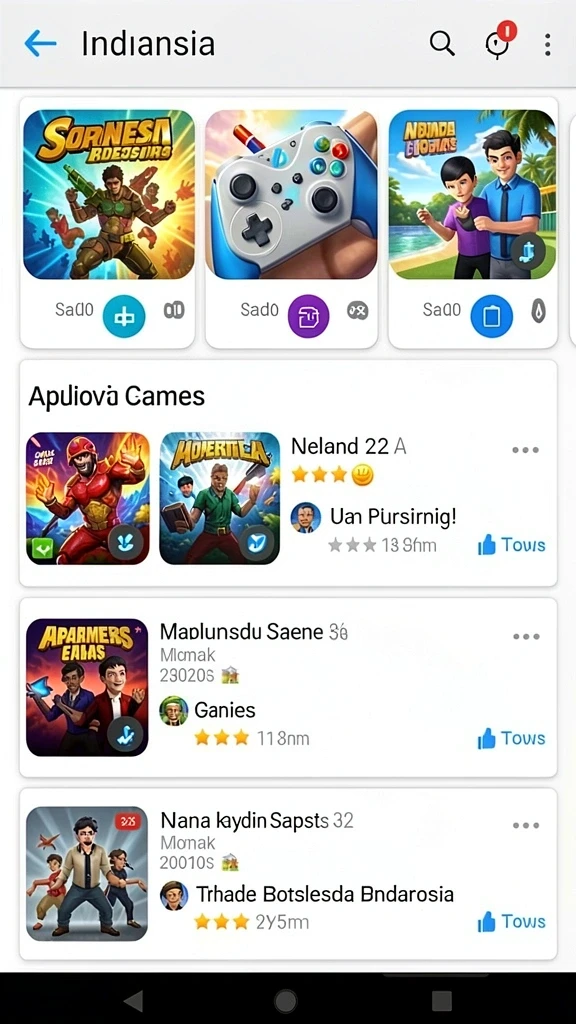Open the search magnifier icon

tap(442, 44)
